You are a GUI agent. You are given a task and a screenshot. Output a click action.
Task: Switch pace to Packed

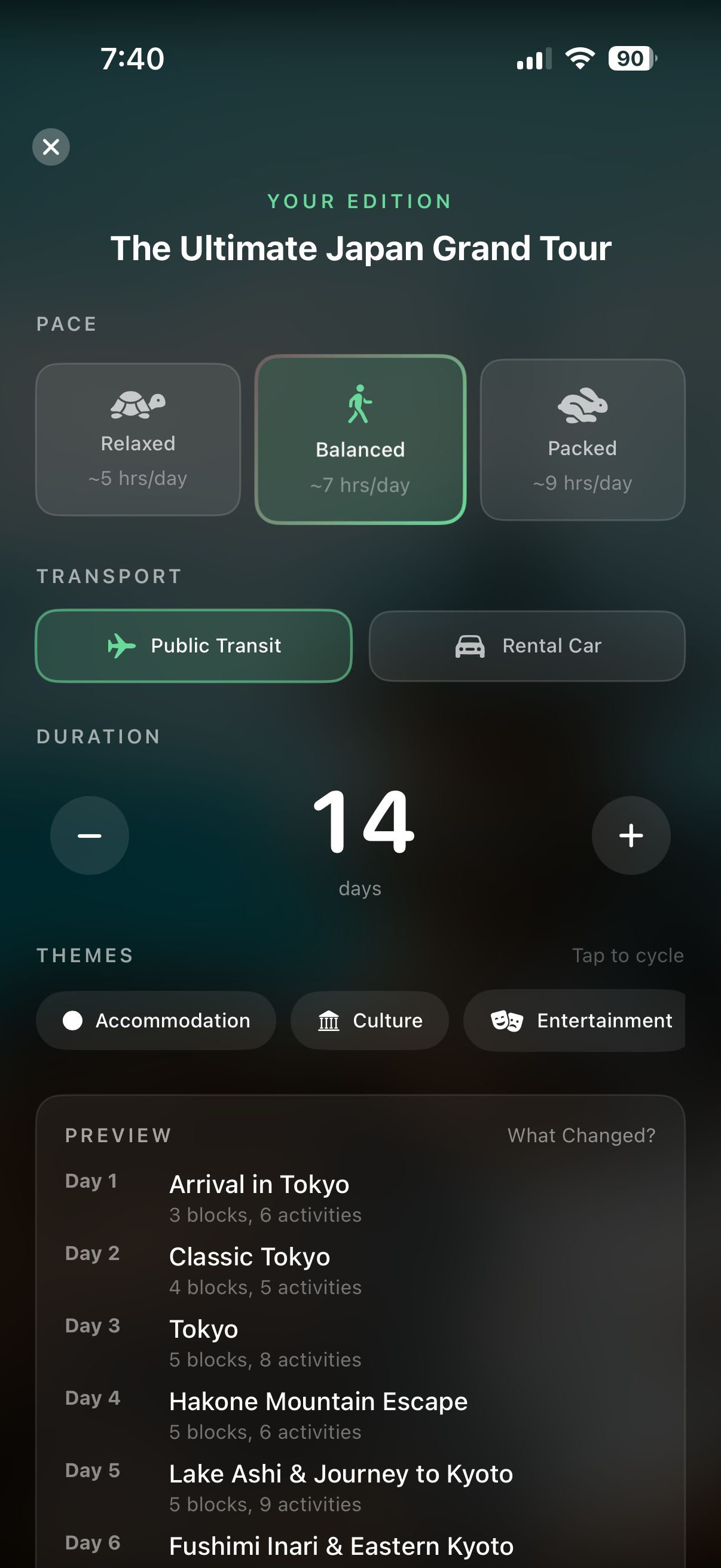(x=582, y=440)
